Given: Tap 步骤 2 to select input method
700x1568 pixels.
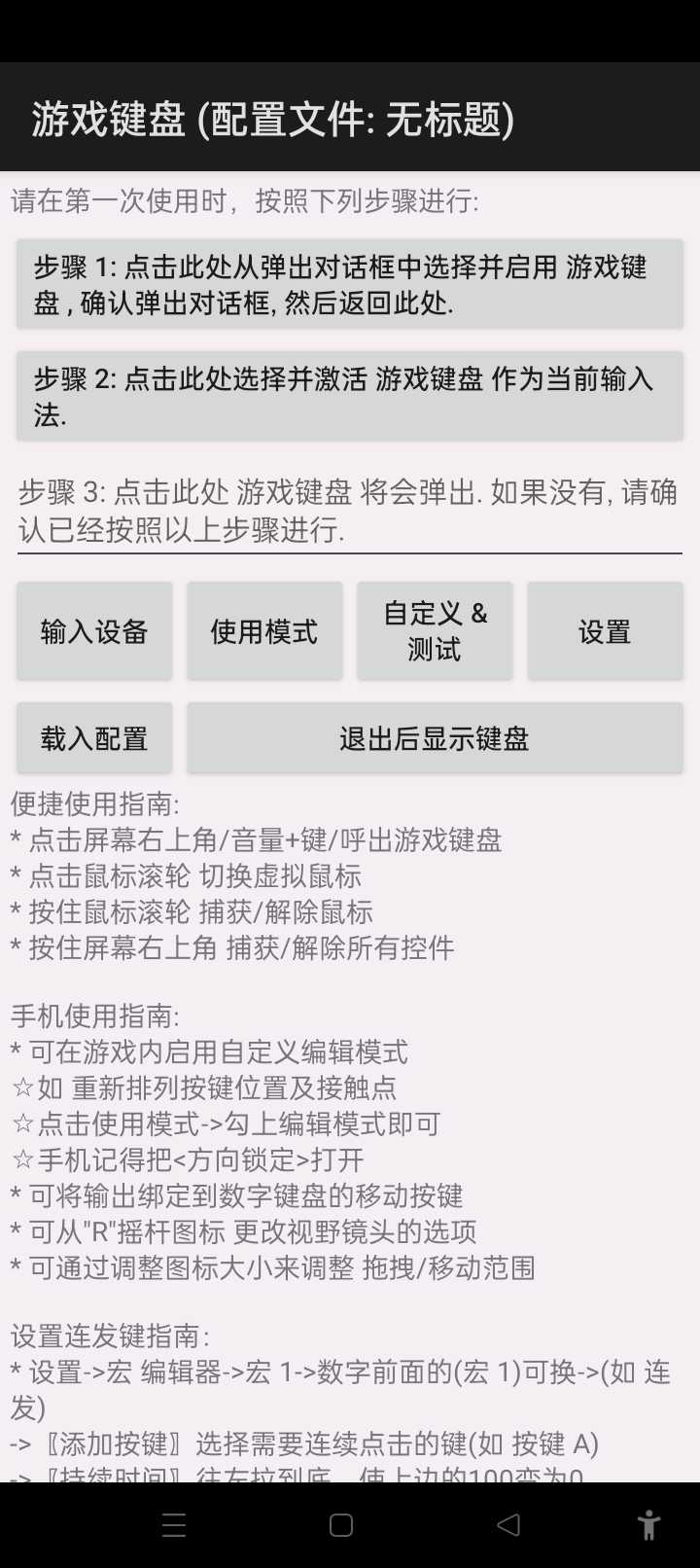Looking at the screenshot, I should tap(350, 396).
